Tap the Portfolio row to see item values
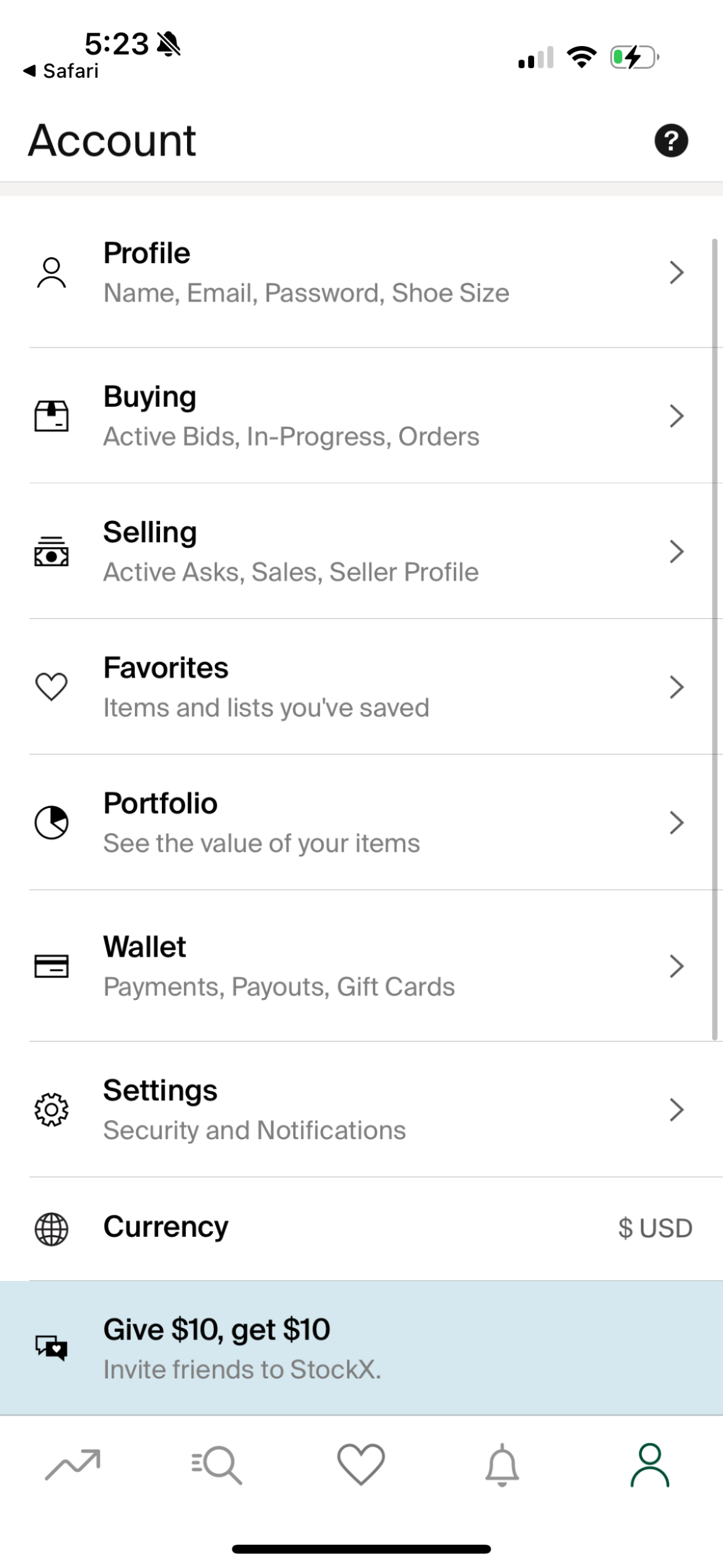Image resolution: width=723 pixels, height=1568 pixels. pos(307,822)
